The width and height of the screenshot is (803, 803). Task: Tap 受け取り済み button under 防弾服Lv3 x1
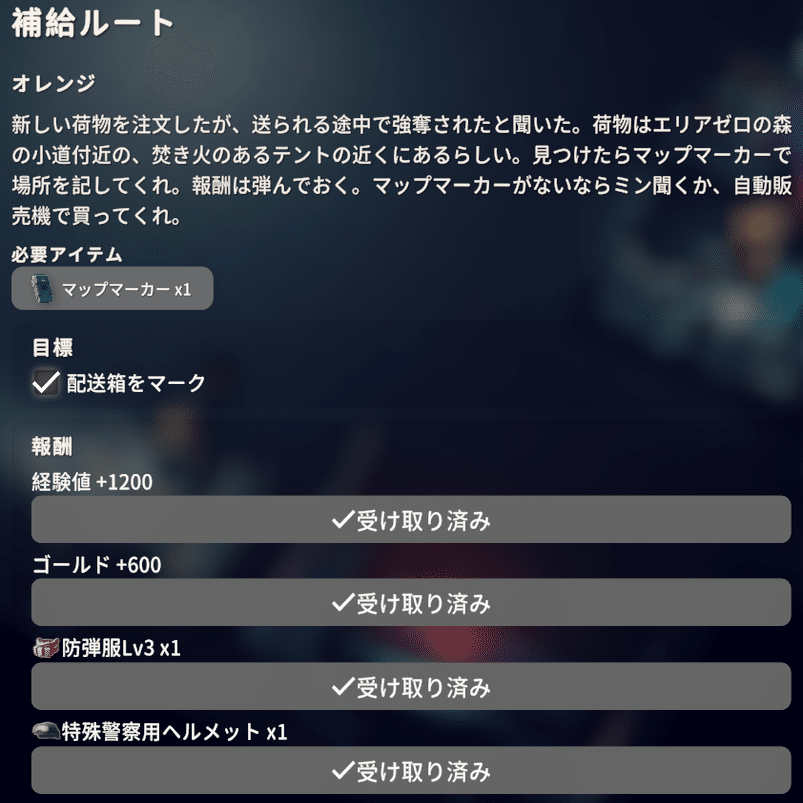[x=411, y=687]
